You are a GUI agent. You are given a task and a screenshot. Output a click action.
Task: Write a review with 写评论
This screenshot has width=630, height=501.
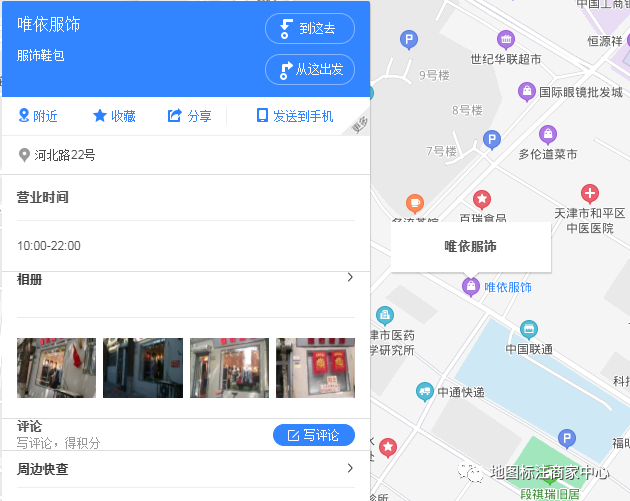[313, 435]
